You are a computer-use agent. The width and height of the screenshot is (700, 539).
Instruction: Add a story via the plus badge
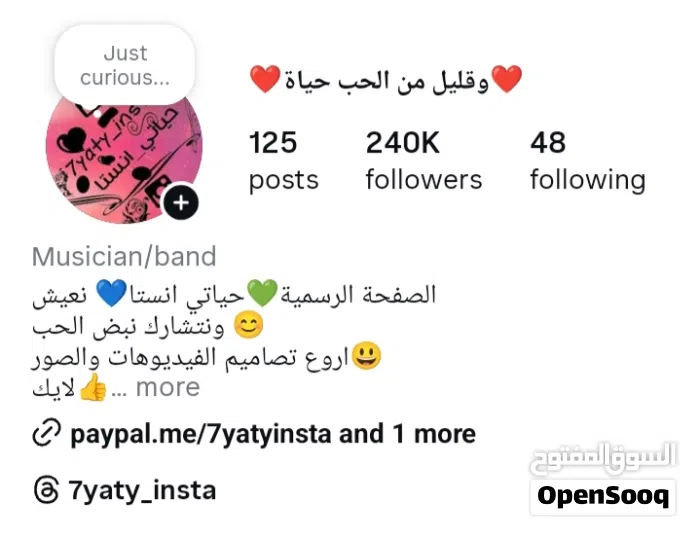180,203
